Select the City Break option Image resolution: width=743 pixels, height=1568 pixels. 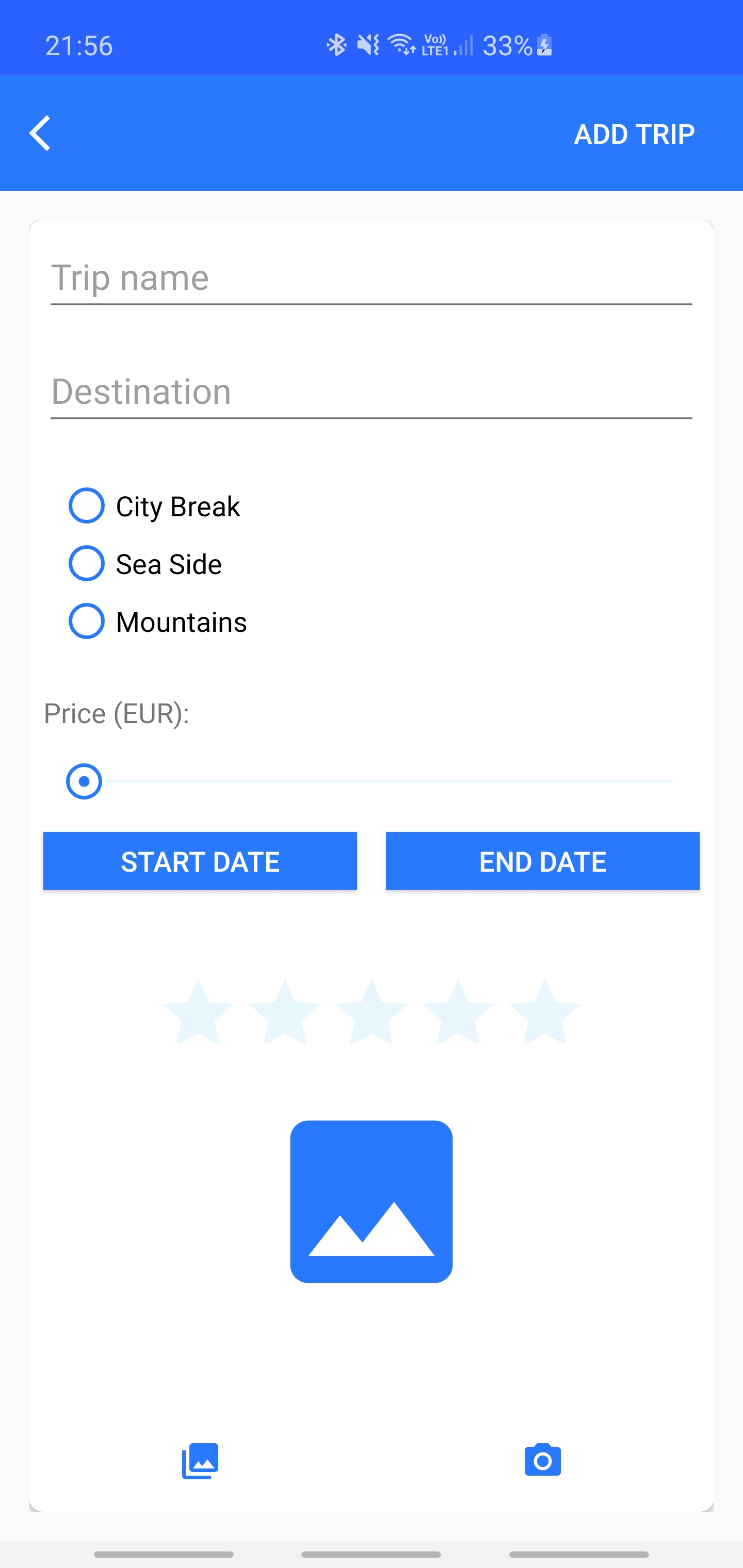(87, 506)
